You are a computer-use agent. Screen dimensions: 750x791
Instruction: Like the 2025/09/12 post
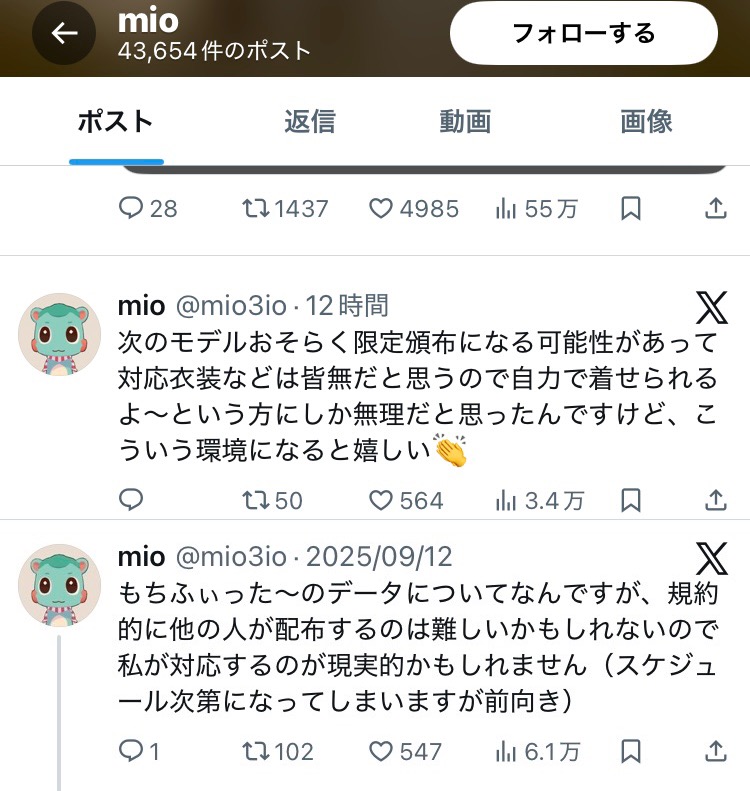381,750
